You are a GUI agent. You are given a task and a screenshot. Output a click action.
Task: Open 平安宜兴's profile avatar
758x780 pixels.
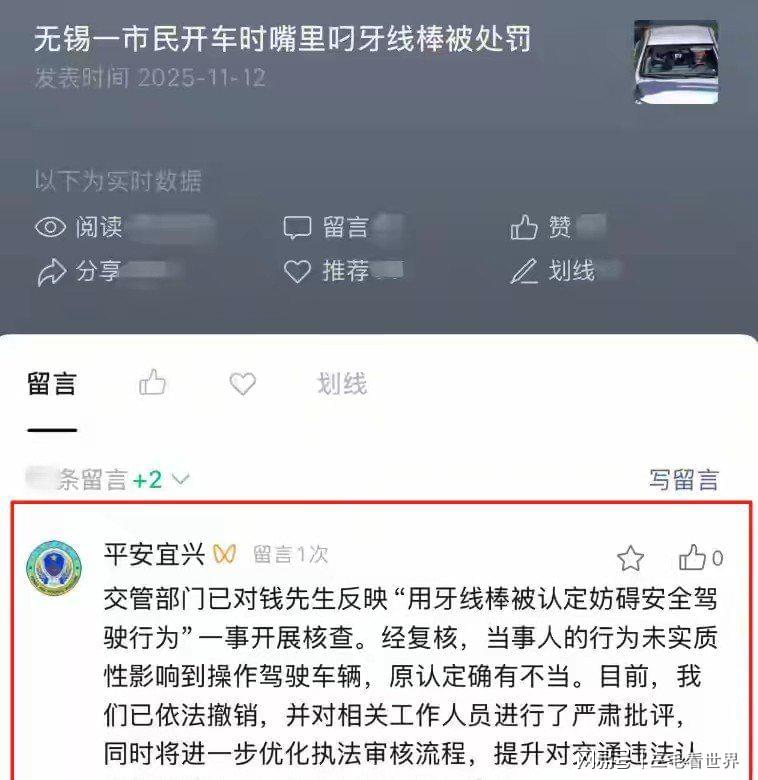[x=53, y=567]
